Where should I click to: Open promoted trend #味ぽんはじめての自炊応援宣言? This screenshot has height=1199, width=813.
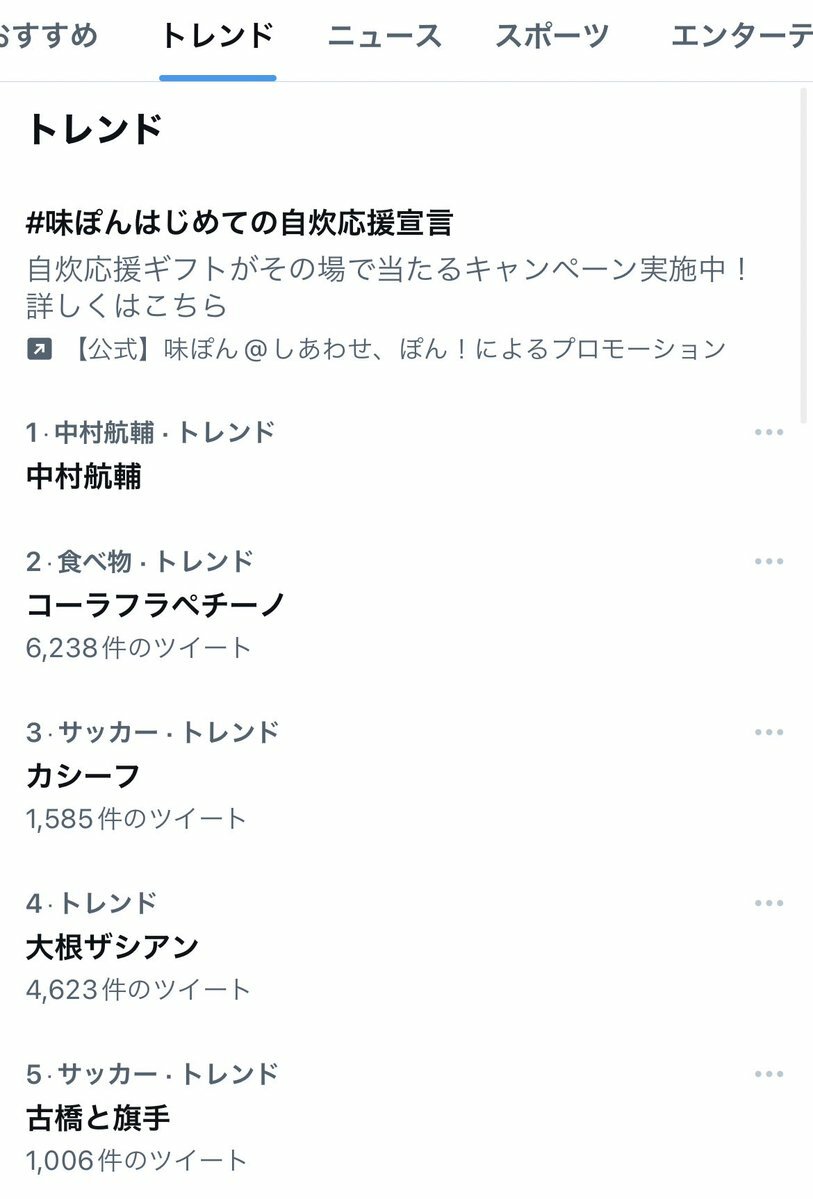click(x=240, y=222)
